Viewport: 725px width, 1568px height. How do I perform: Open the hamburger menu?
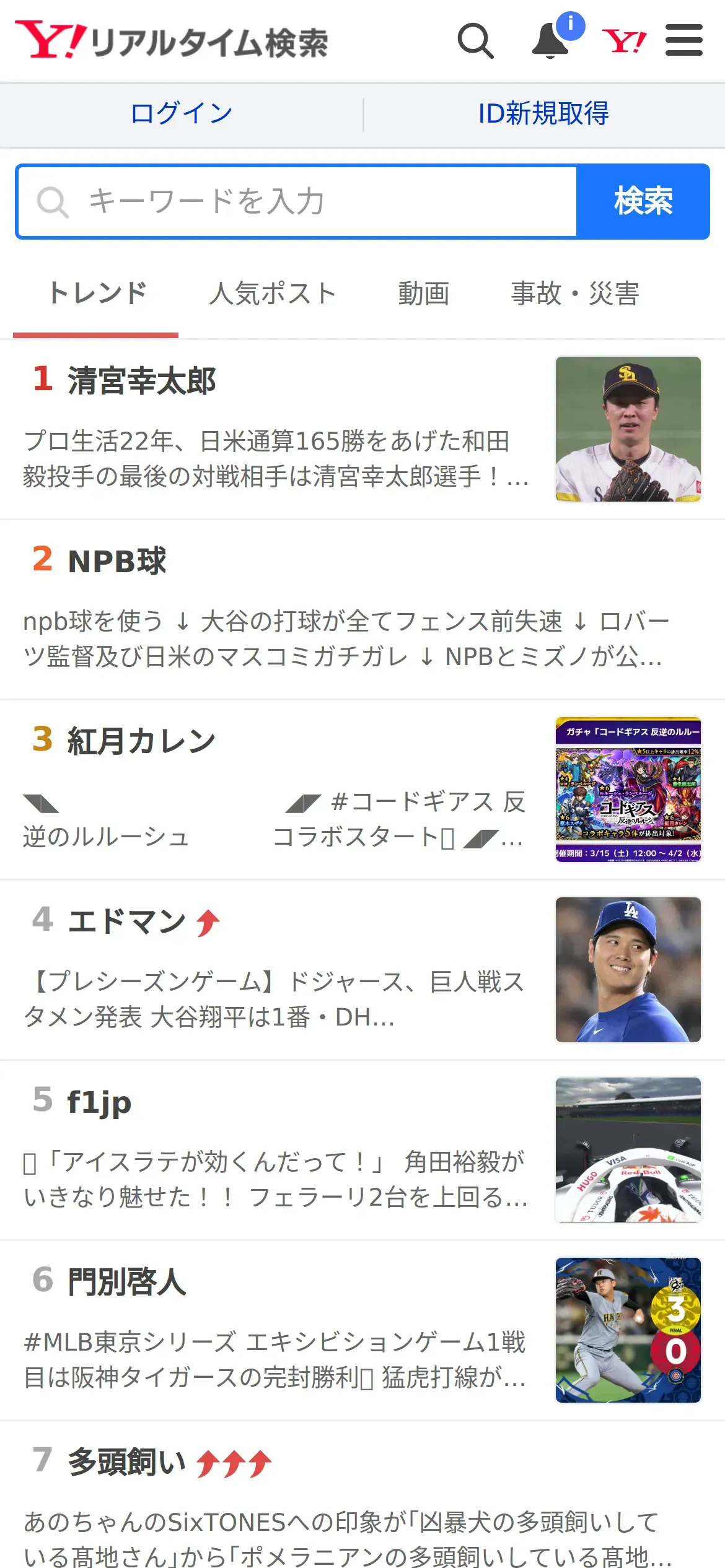click(x=683, y=41)
